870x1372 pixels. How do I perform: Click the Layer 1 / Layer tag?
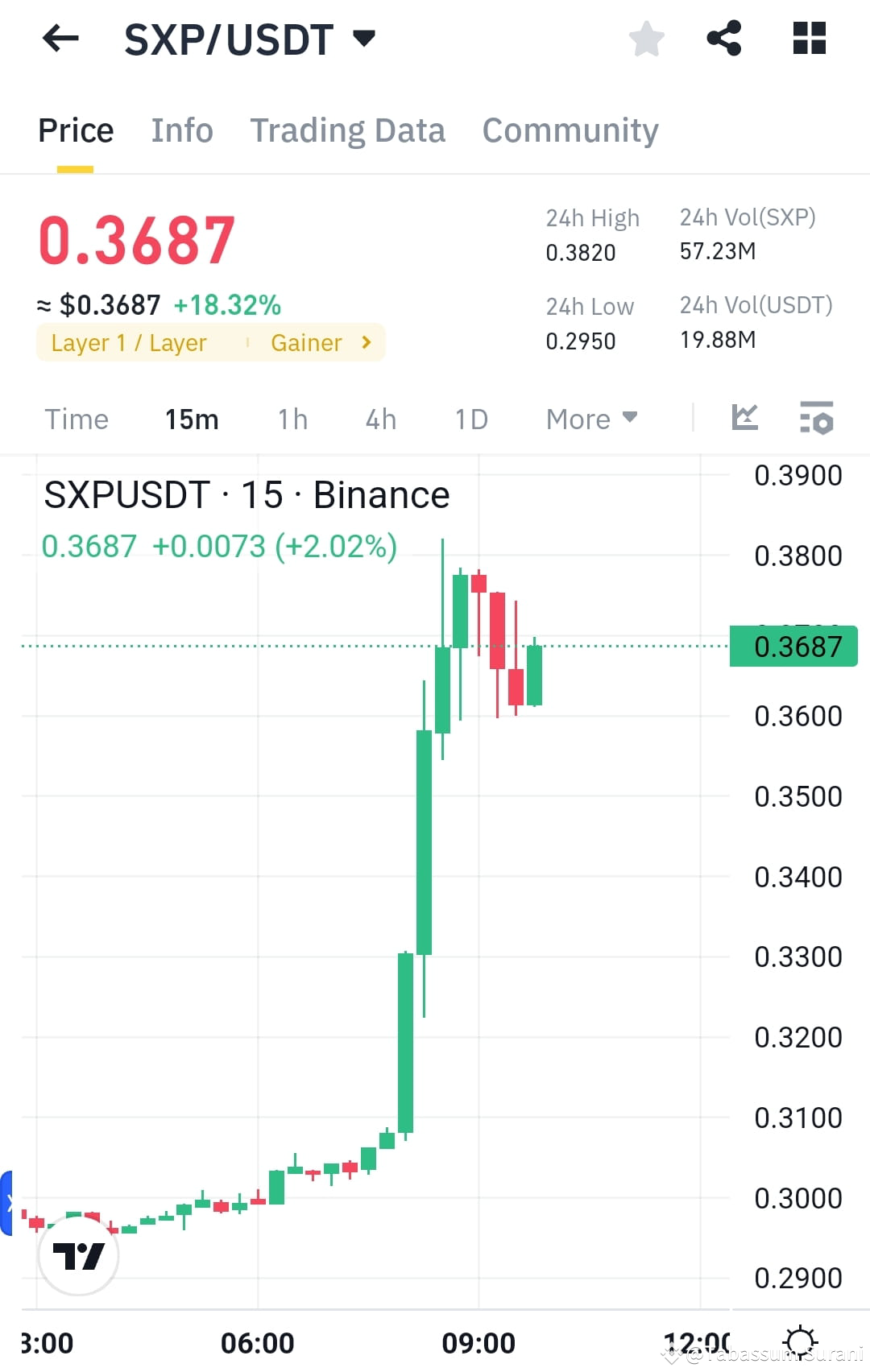128,342
